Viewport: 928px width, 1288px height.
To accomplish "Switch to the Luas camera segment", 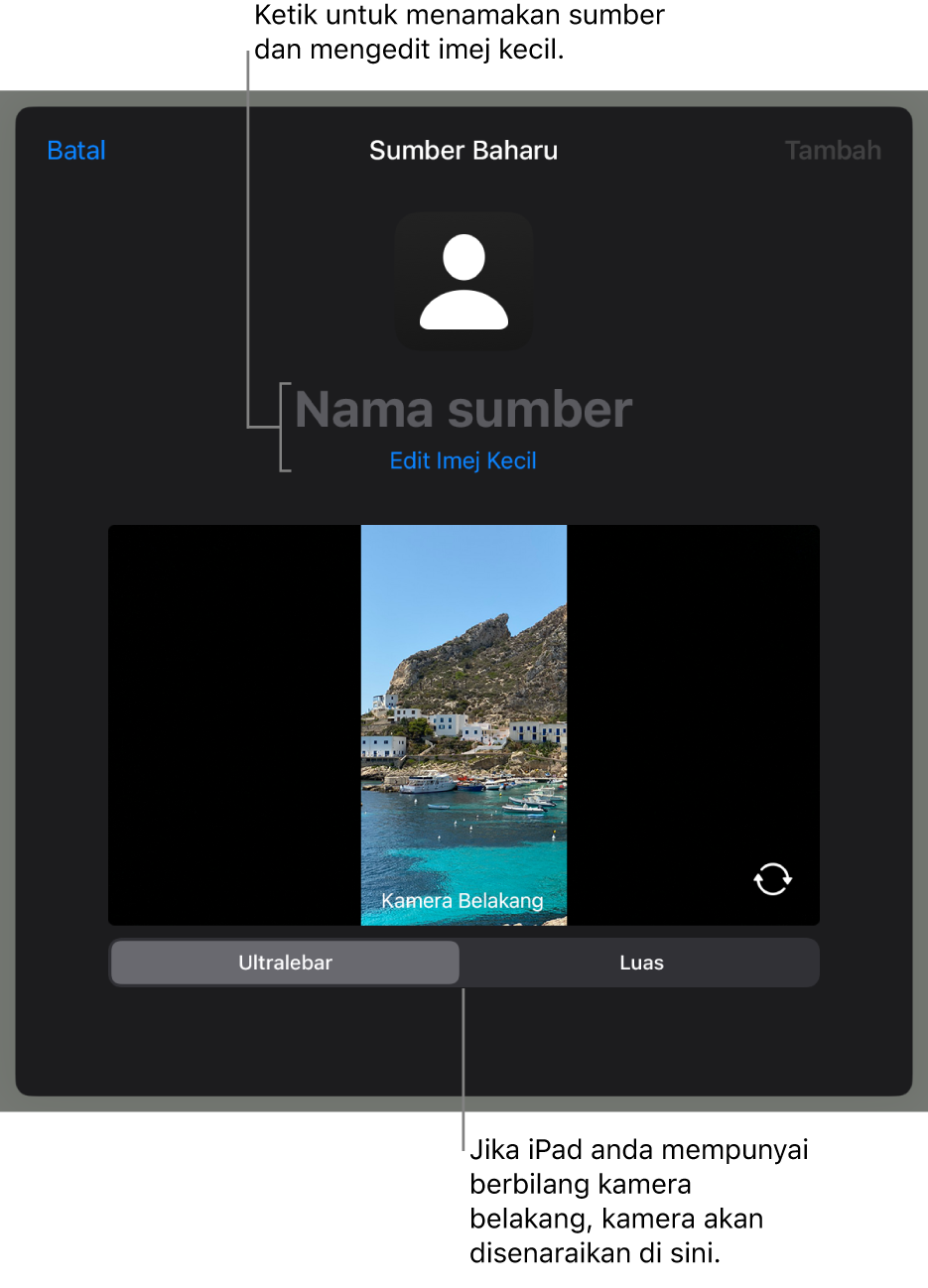I will coord(641,963).
